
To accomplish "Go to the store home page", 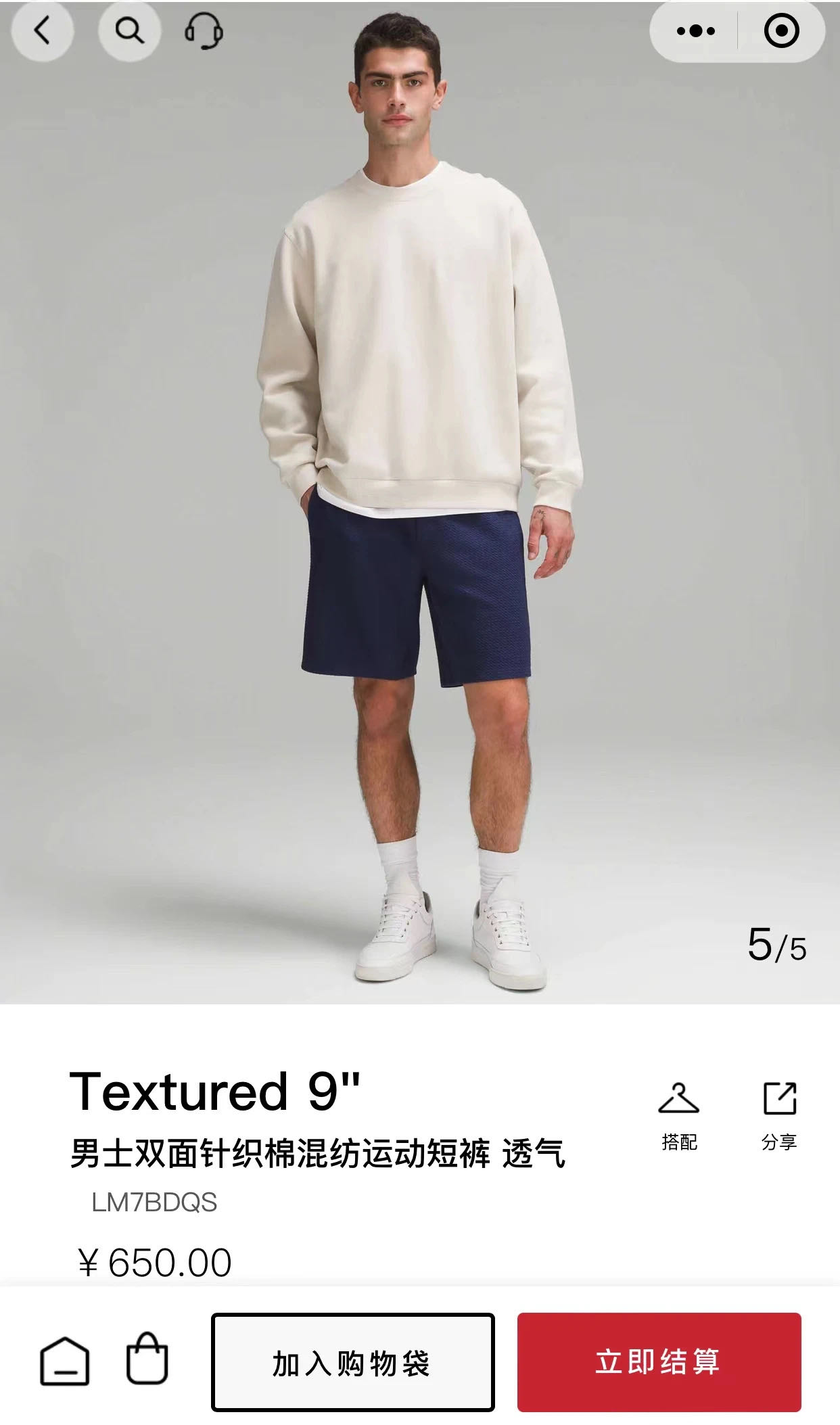I will click(64, 1361).
